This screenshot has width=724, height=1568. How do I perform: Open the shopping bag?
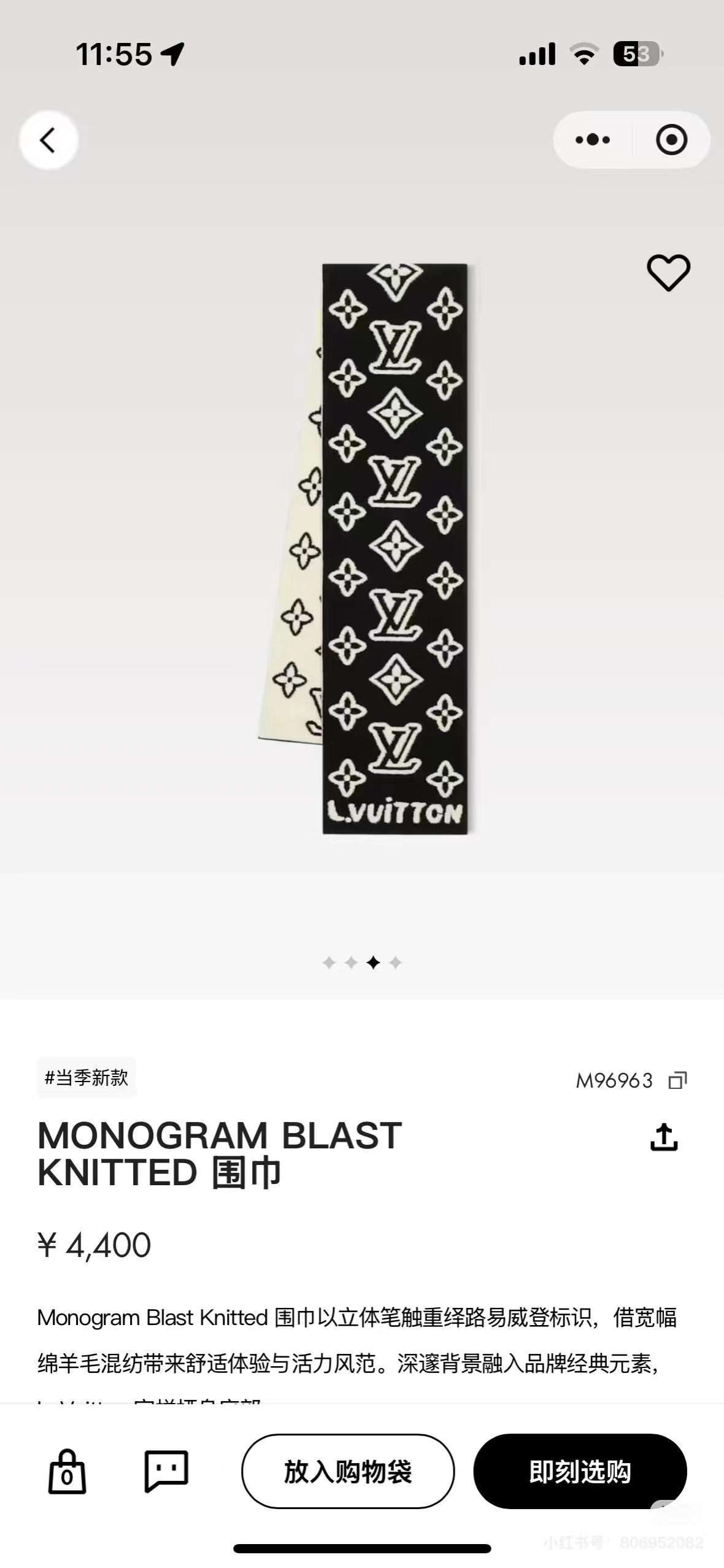pyautogui.click(x=67, y=1471)
